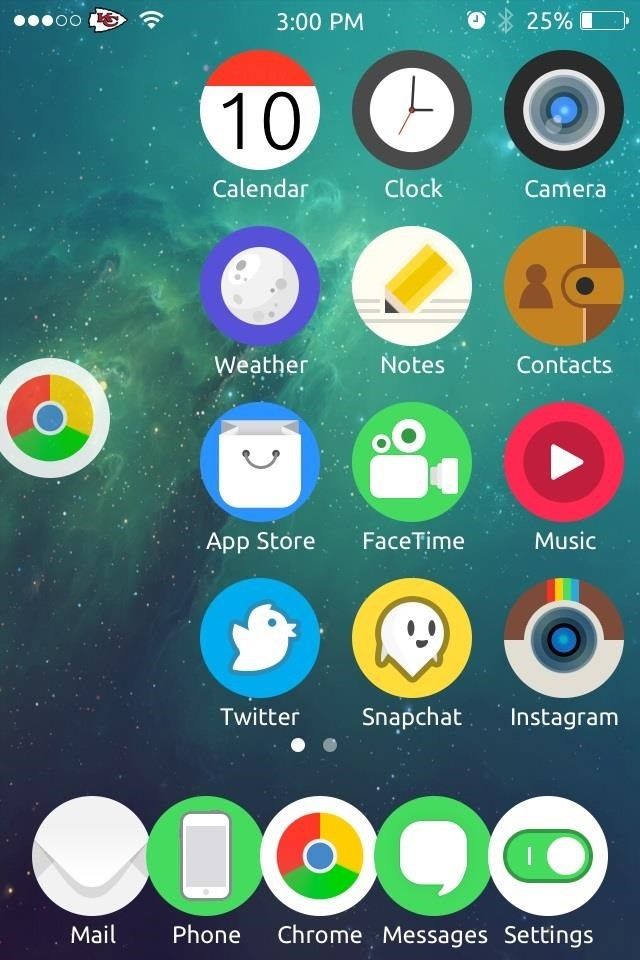Tap the floating Chrome bubble at the left edge
This screenshot has height=960, width=640.
point(50,418)
